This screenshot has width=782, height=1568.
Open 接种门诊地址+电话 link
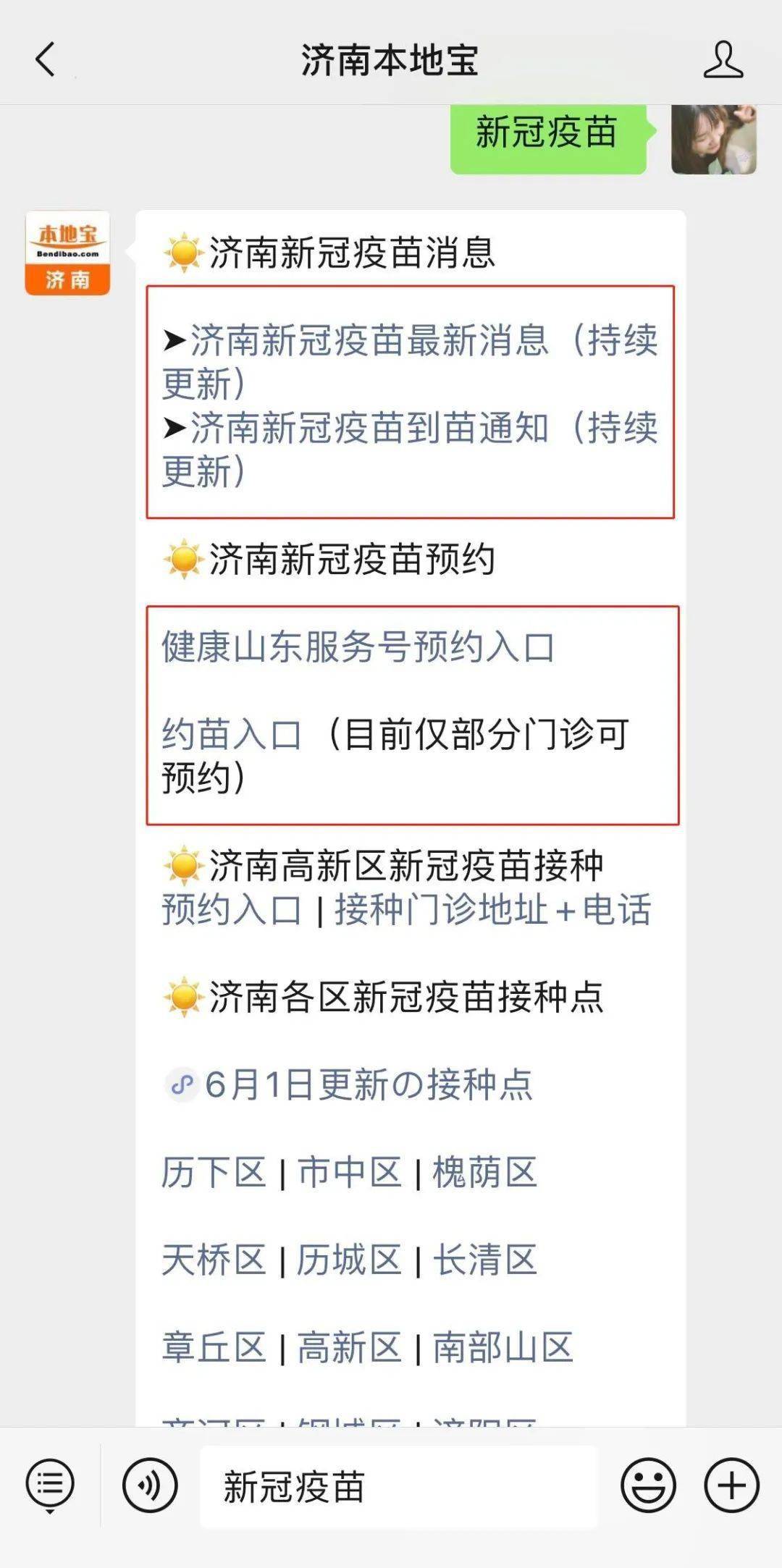click(x=492, y=910)
